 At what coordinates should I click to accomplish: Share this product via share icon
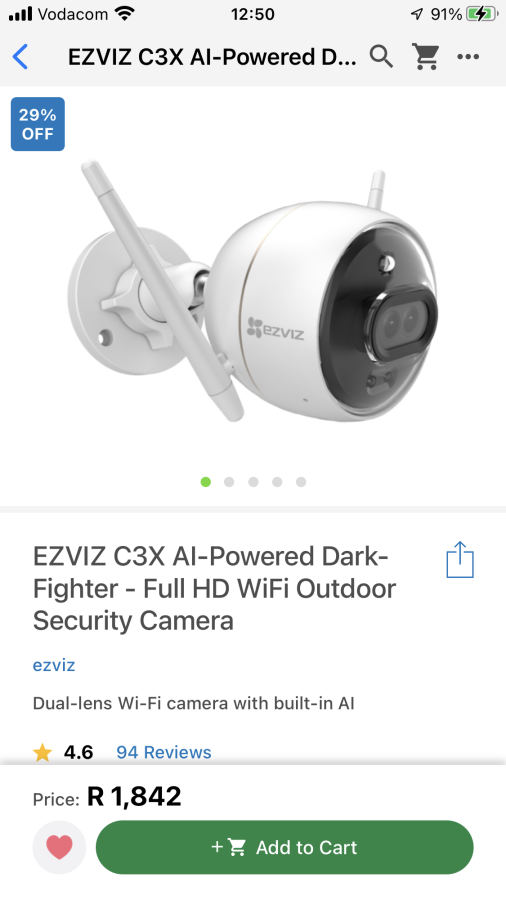[x=460, y=559]
